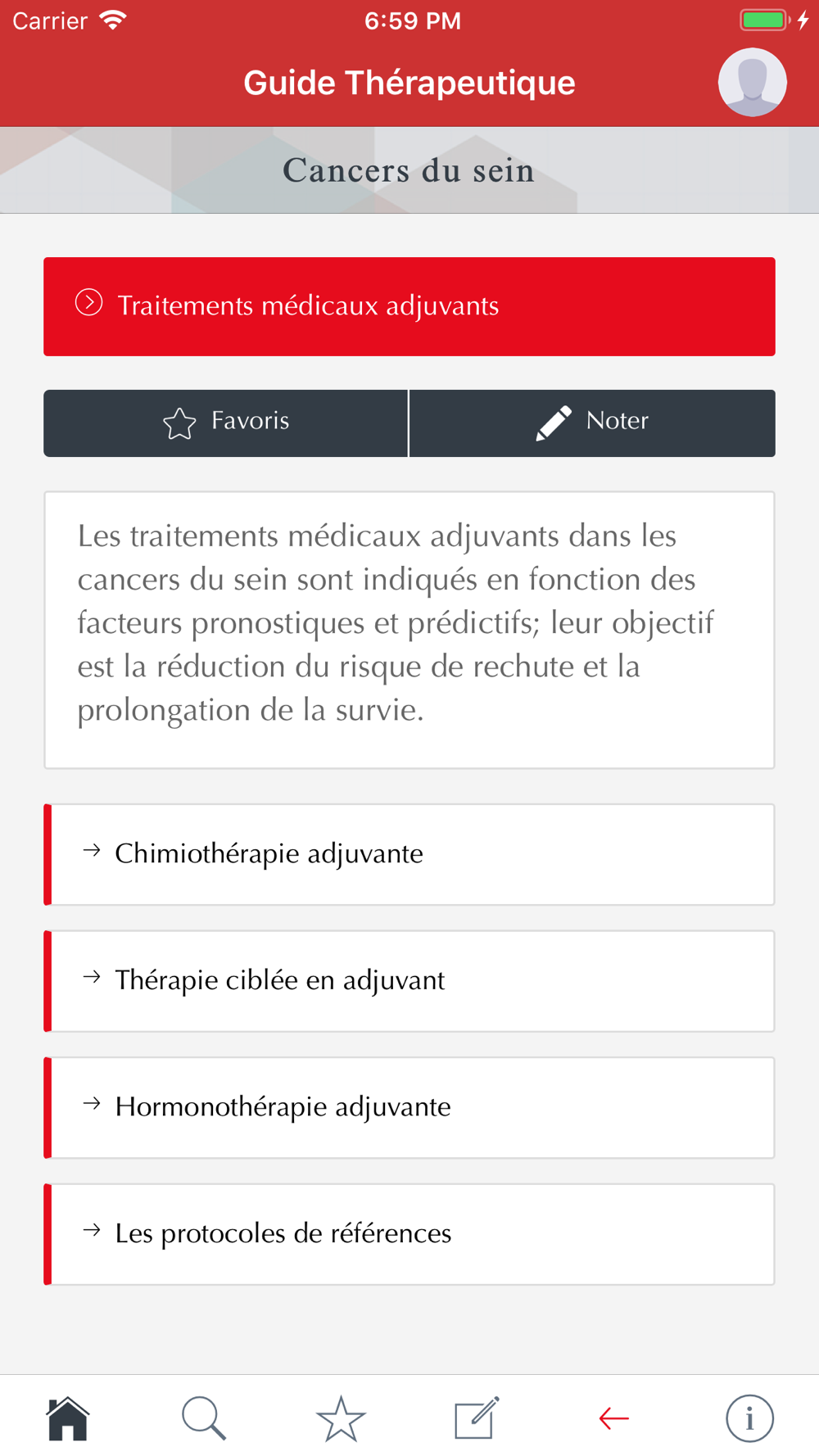Go back with the red arrow

[x=613, y=1418]
